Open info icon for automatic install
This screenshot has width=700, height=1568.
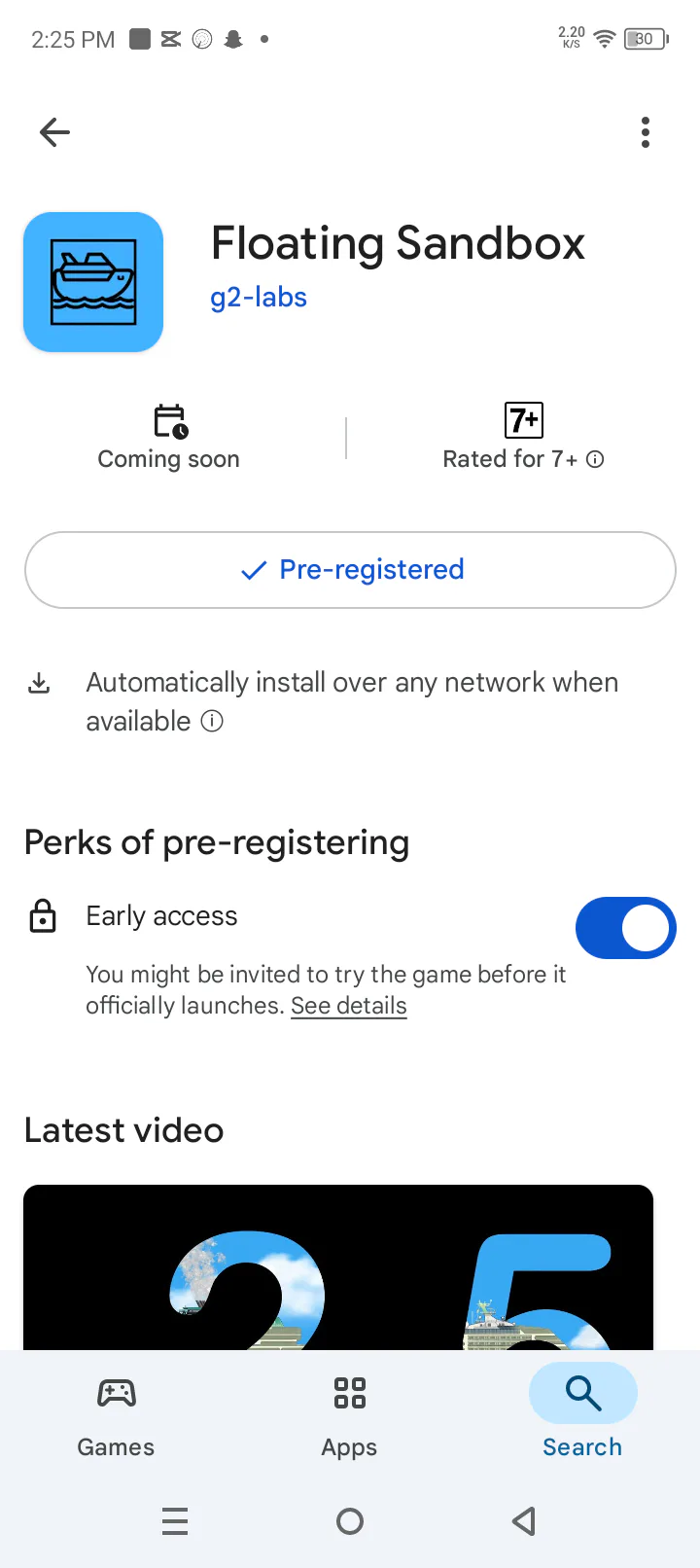click(212, 721)
